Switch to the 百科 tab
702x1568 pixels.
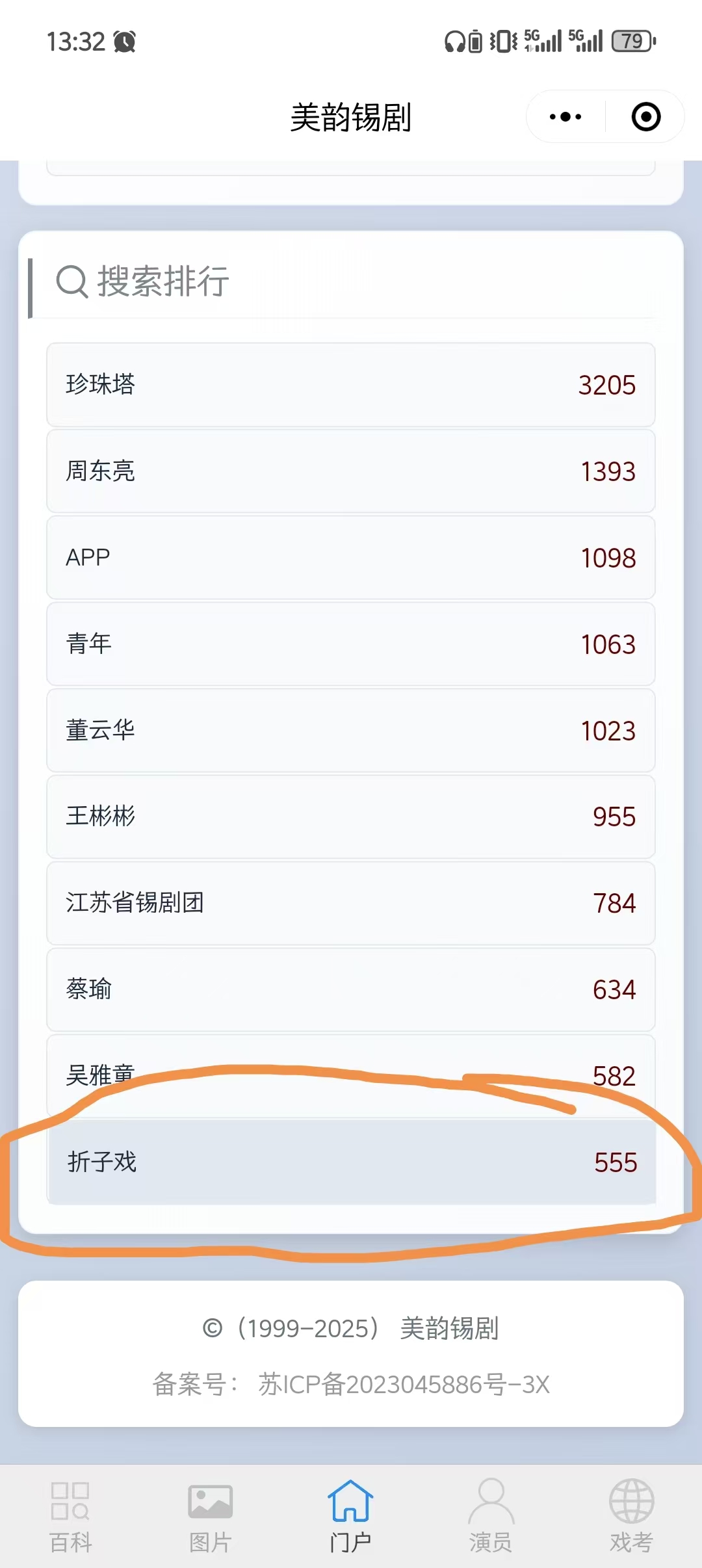coord(70,1515)
